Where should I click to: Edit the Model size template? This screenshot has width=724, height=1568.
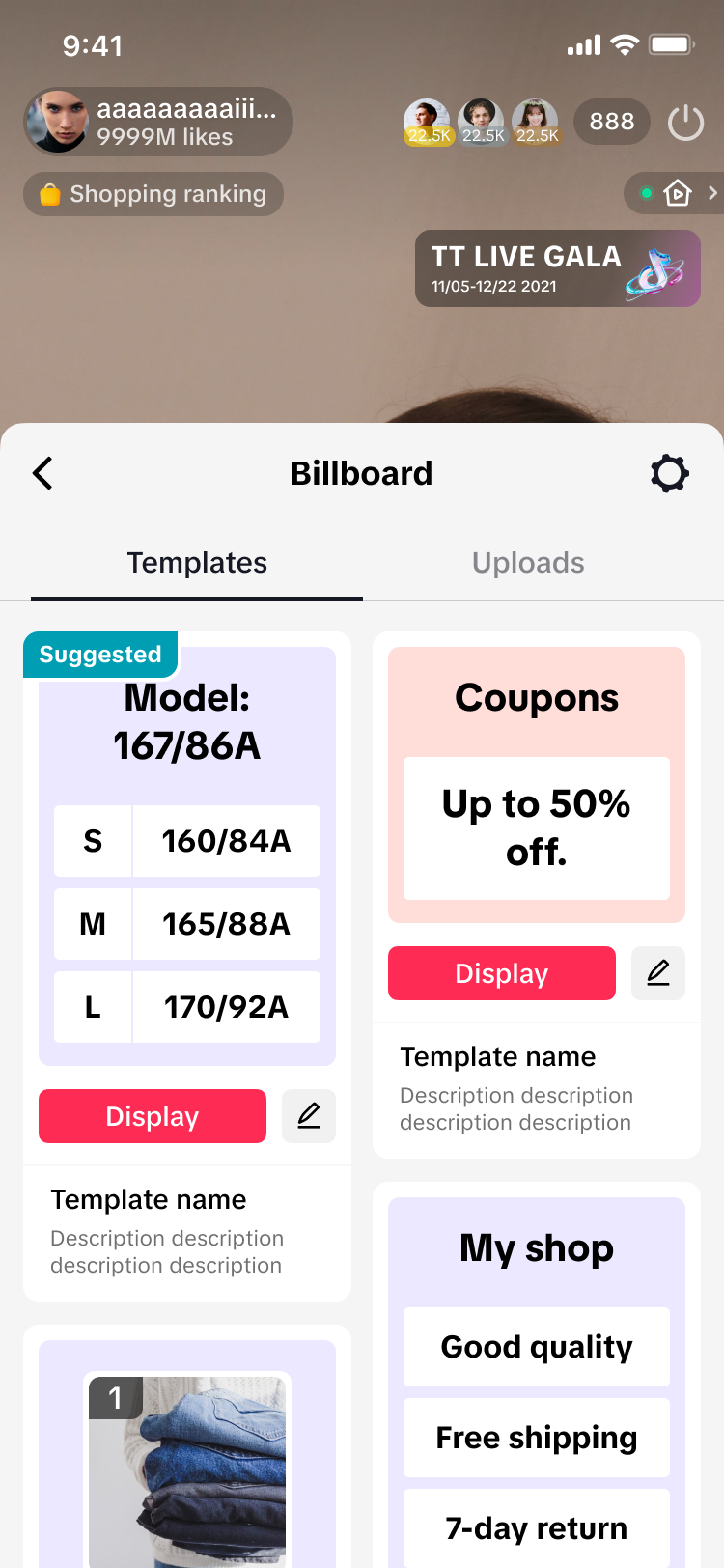pos(309,1116)
